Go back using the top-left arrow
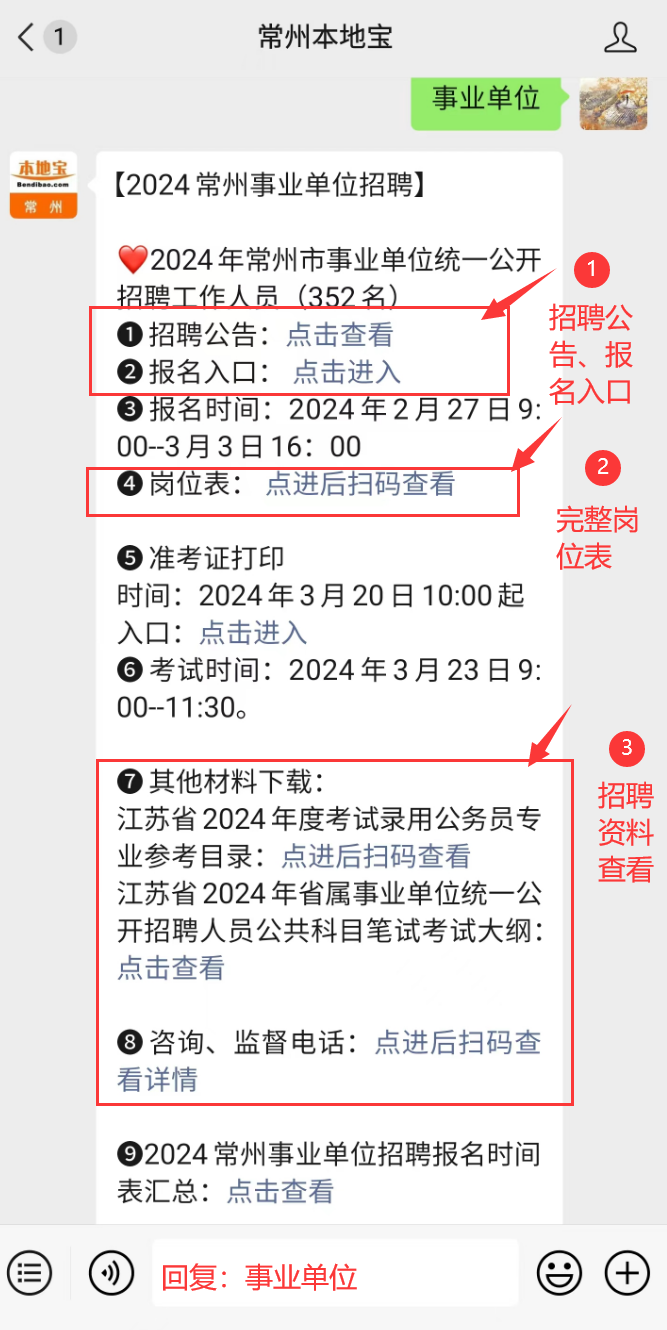 pos(27,38)
